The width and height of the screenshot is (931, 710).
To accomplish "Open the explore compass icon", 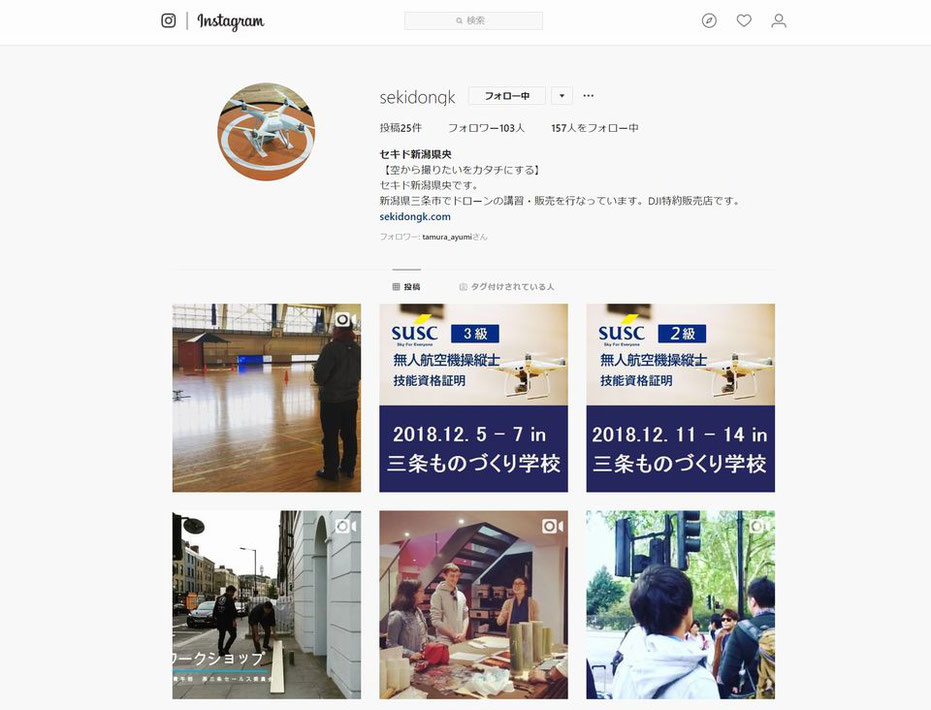I will coord(709,20).
